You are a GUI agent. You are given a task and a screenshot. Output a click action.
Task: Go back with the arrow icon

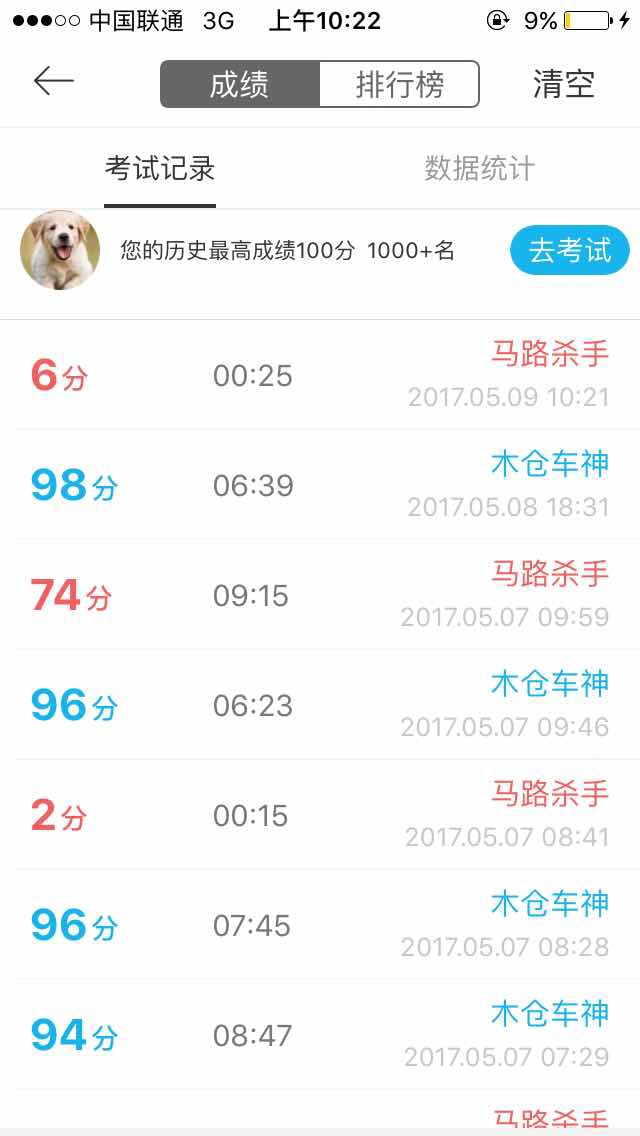click(54, 82)
